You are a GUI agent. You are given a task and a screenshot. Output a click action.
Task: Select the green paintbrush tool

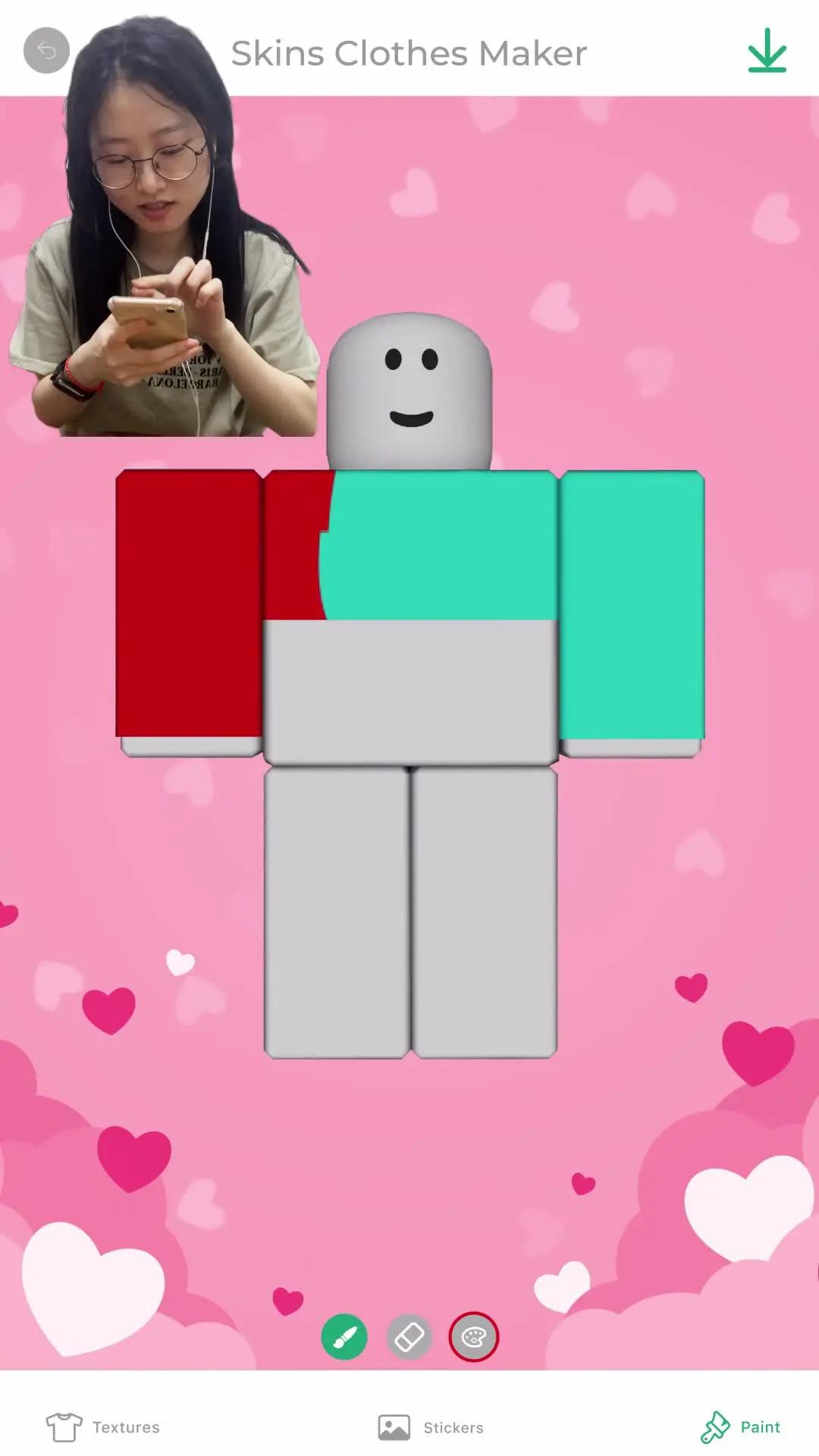344,1337
